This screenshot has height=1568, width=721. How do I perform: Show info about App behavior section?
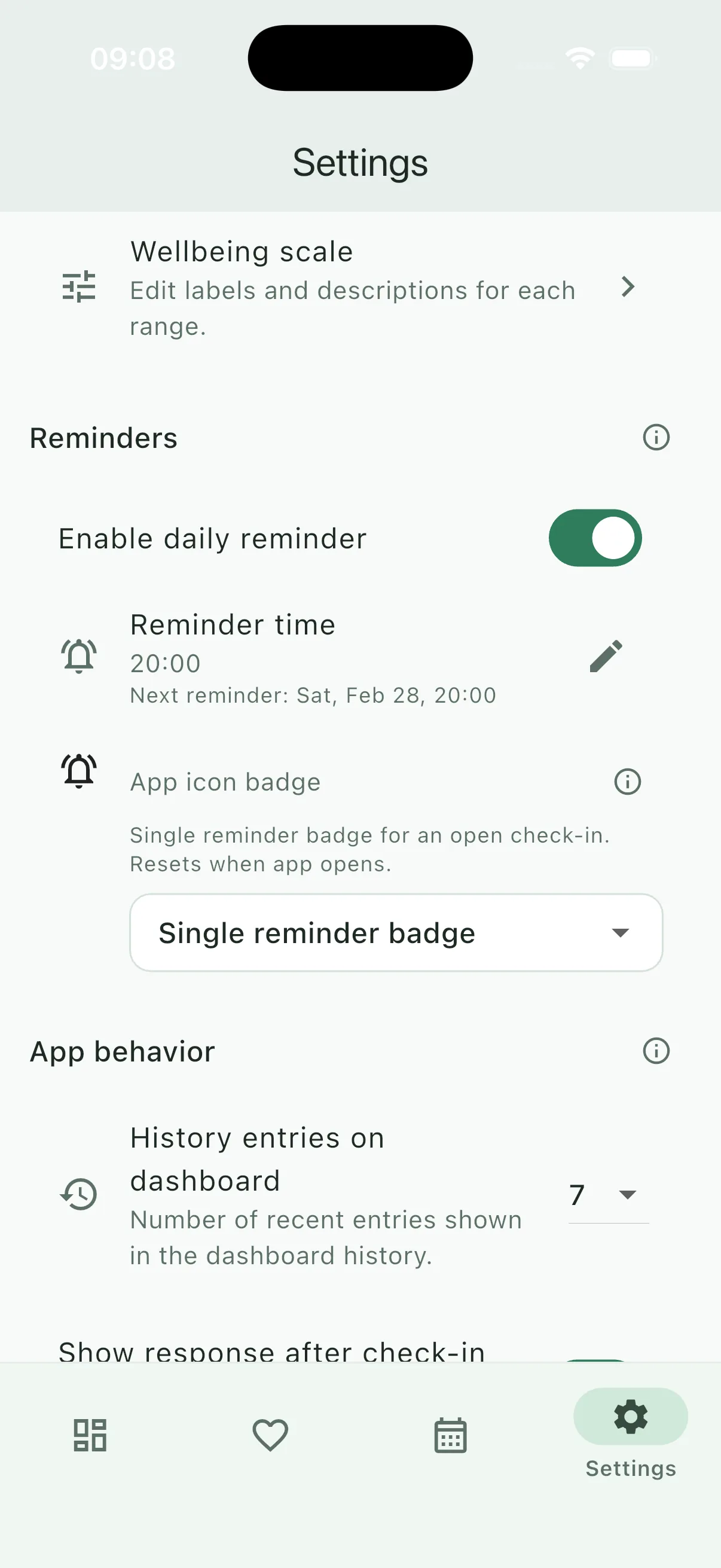[x=656, y=1051]
